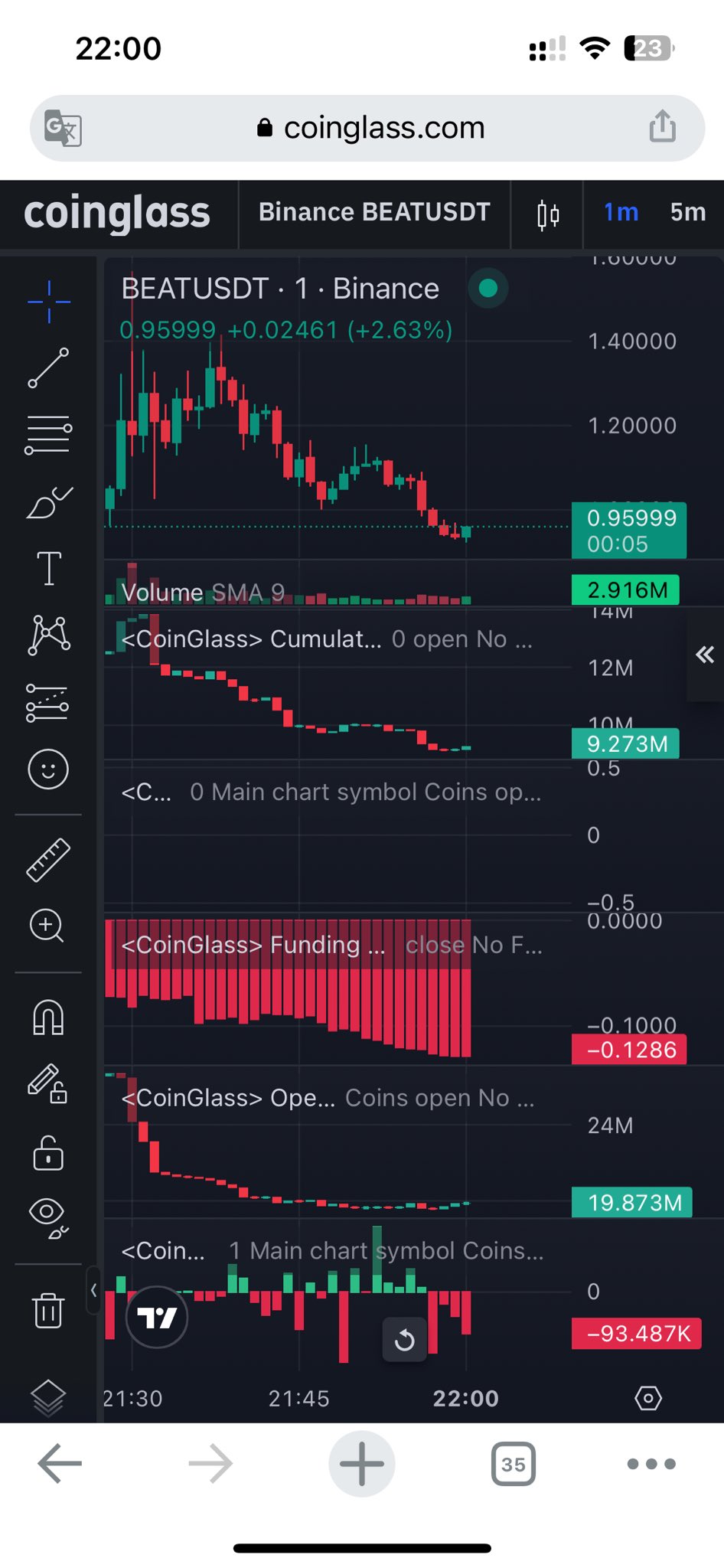Expand the right side panel arrows

[x=704, y=655]
